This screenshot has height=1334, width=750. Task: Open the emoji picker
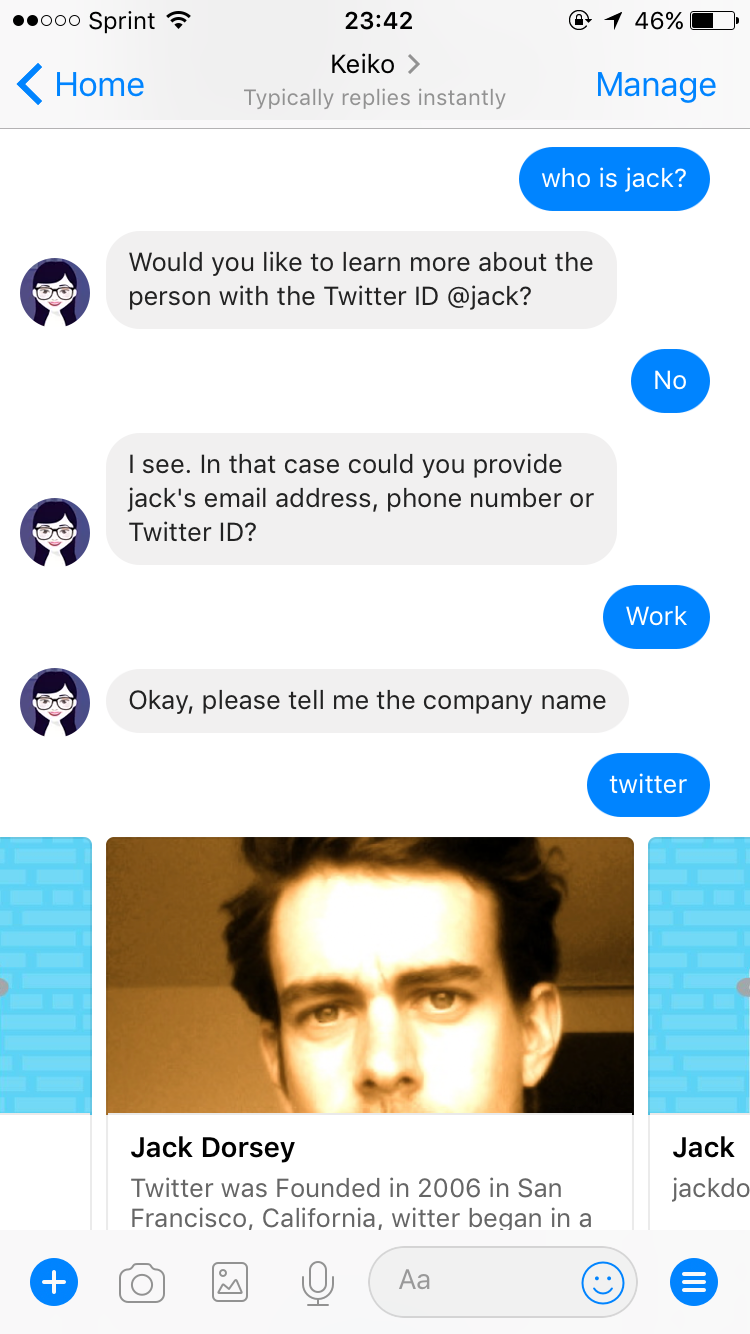click(602, 1282)
